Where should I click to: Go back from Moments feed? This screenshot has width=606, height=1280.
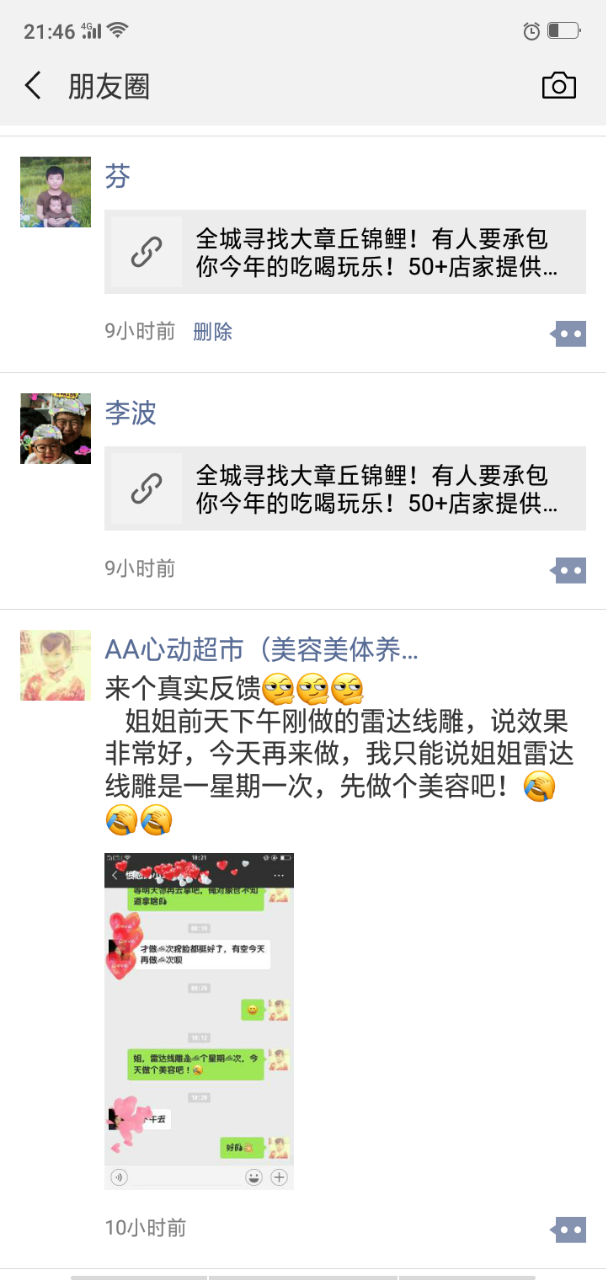pyautogui.click(x=34, y=86)
